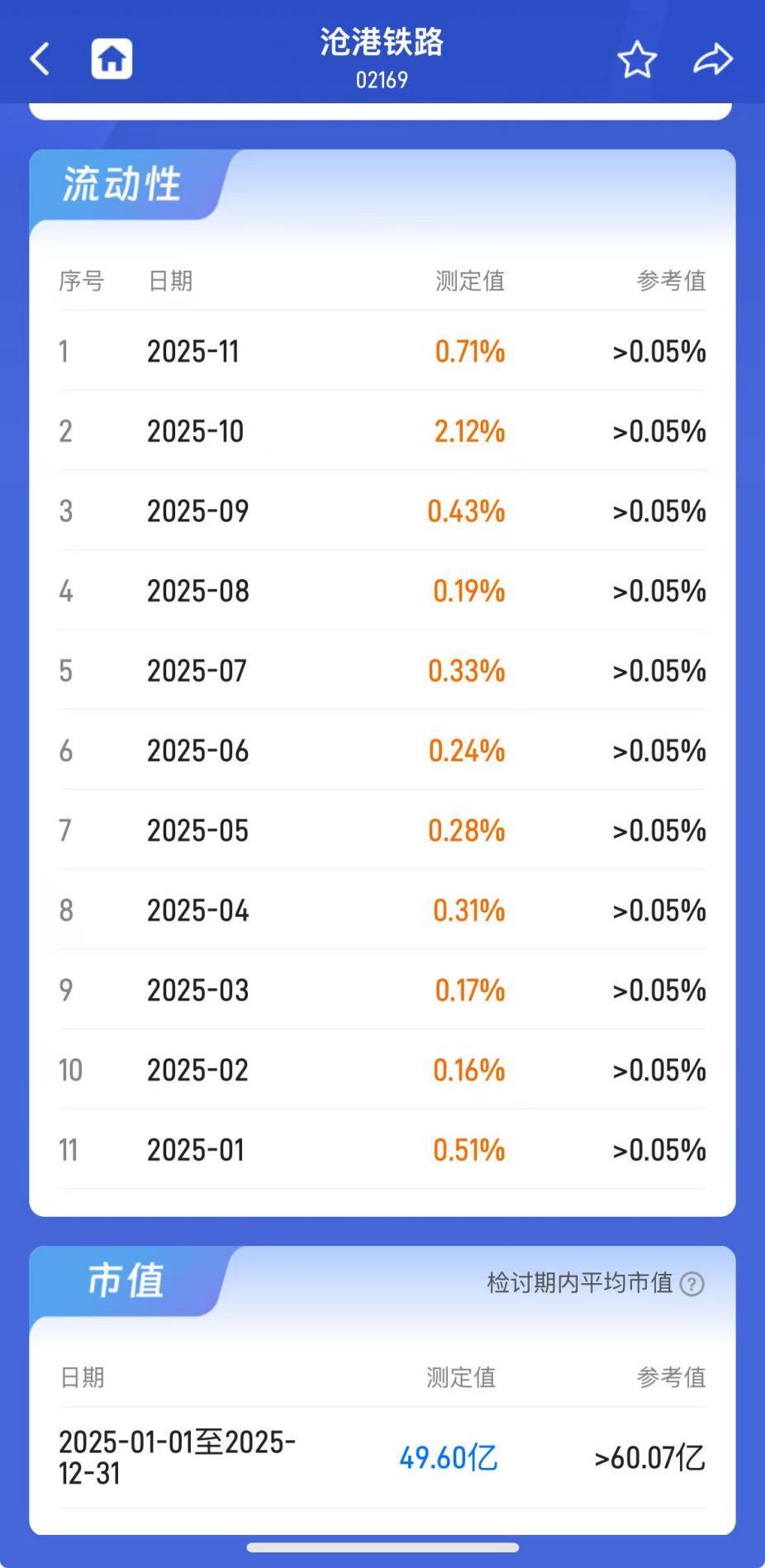Viewport: 765px width, 1568px height.
Task: Open the home page icon
Action: (112, 59)
